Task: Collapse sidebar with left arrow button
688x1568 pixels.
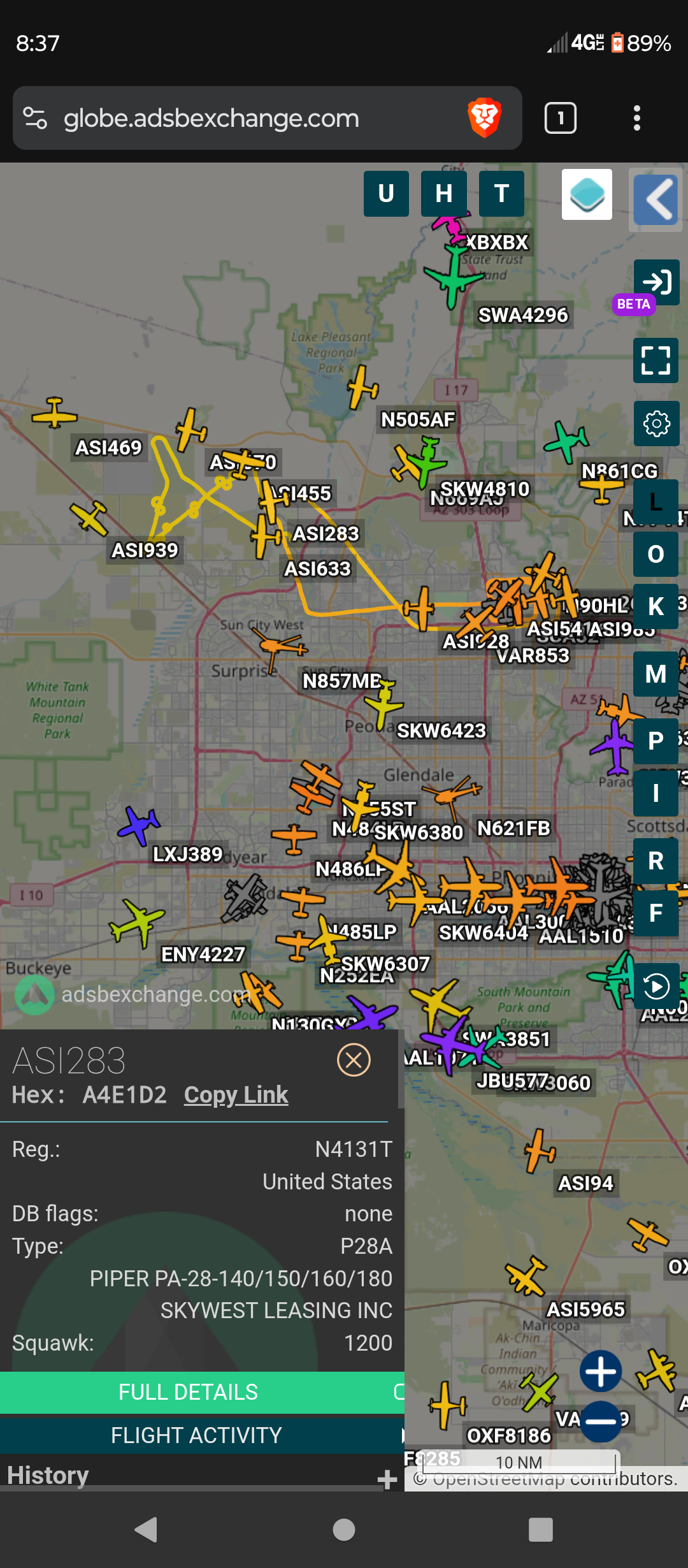Action: 656,200
